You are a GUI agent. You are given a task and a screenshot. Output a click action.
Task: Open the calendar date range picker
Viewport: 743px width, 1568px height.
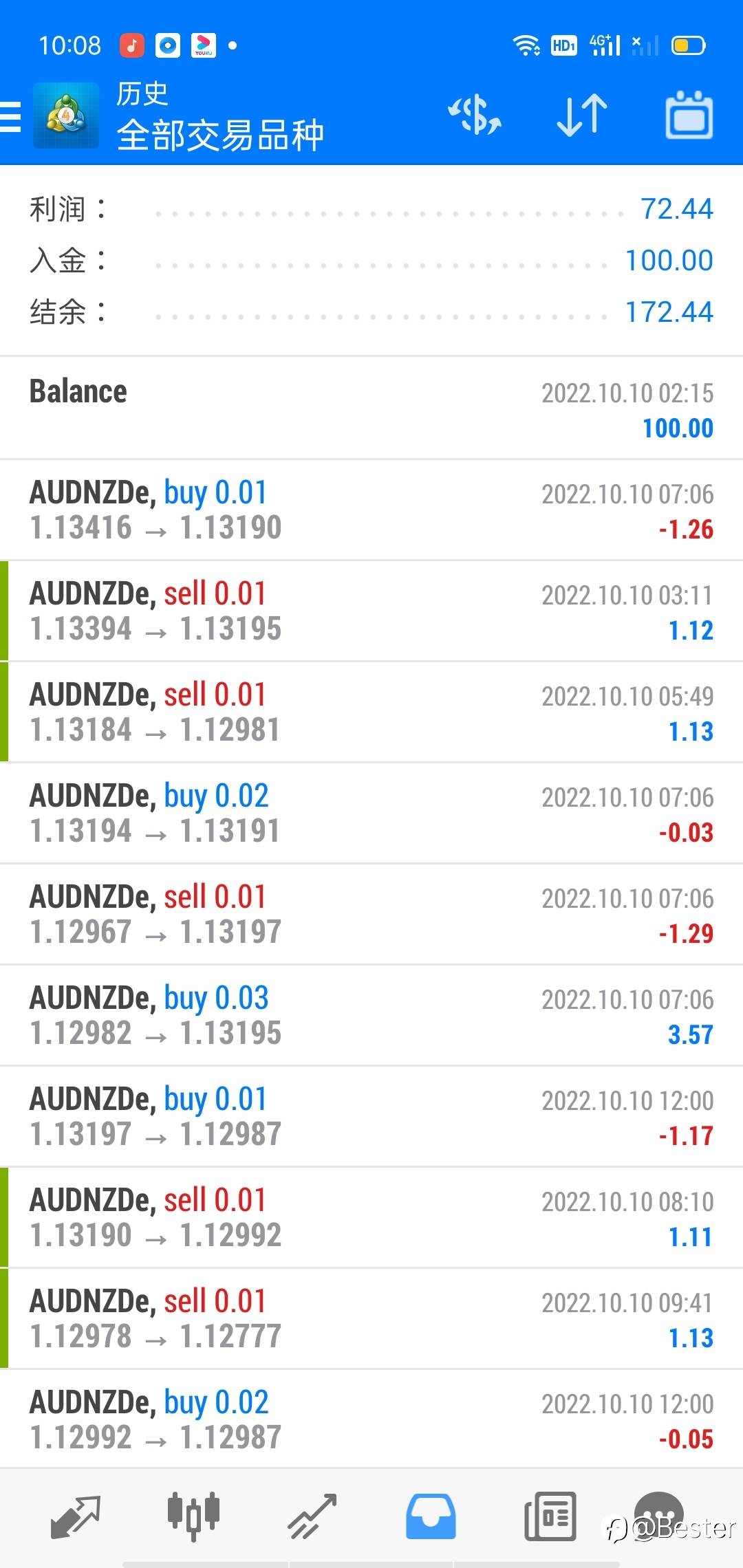(689, 115)
